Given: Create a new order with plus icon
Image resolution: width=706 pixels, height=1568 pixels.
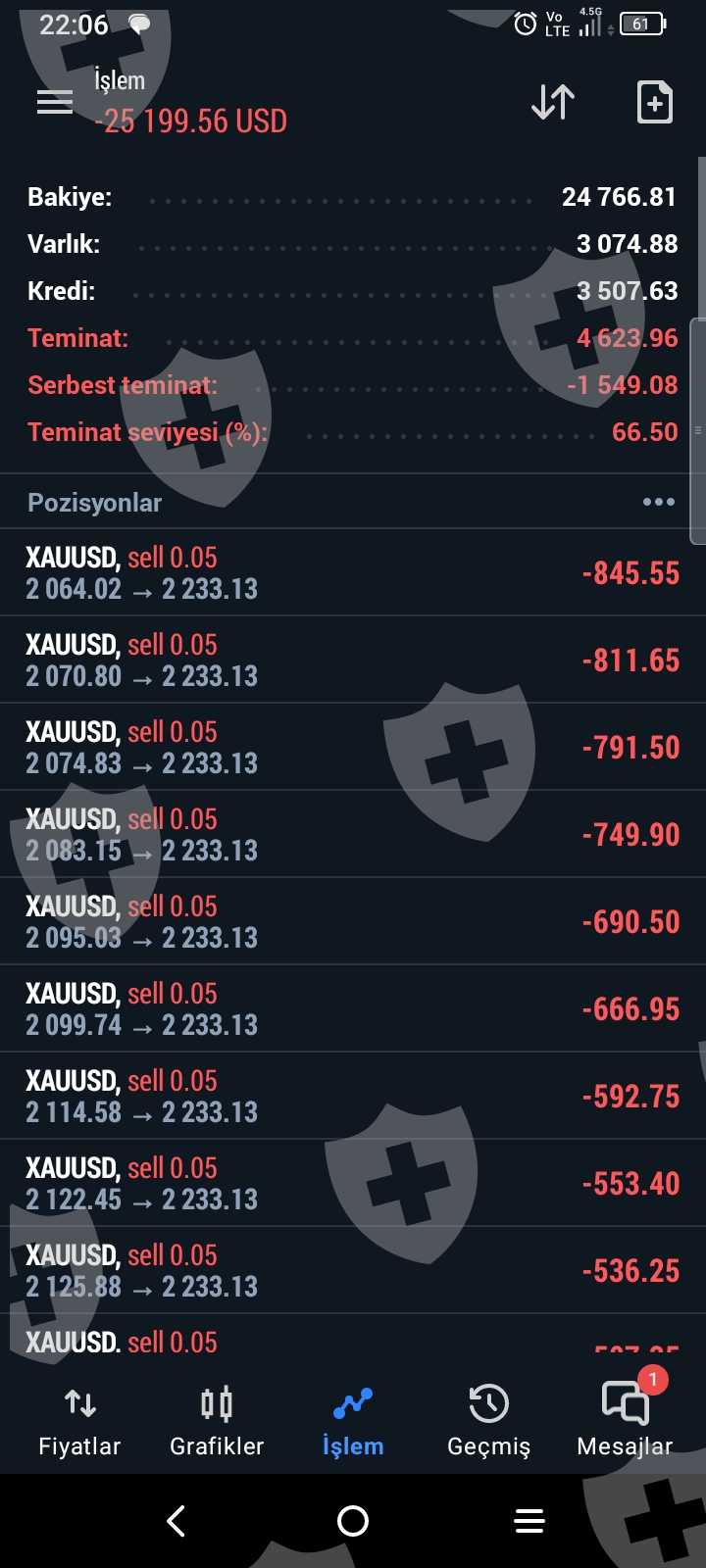Looking at the screenshot, I should tap(654, 102).
